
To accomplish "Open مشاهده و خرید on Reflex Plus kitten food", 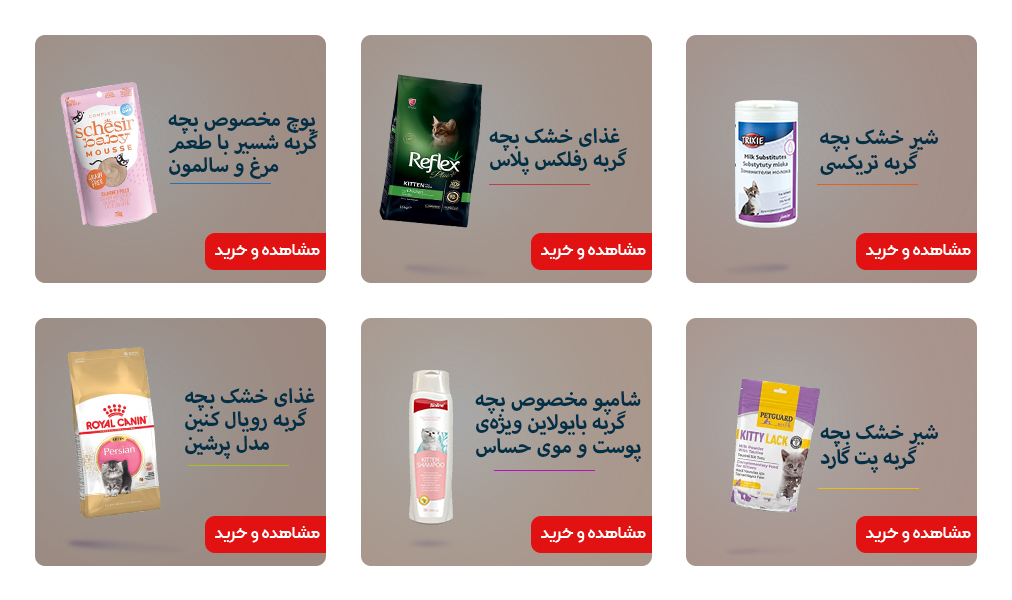I will [591, 251].
